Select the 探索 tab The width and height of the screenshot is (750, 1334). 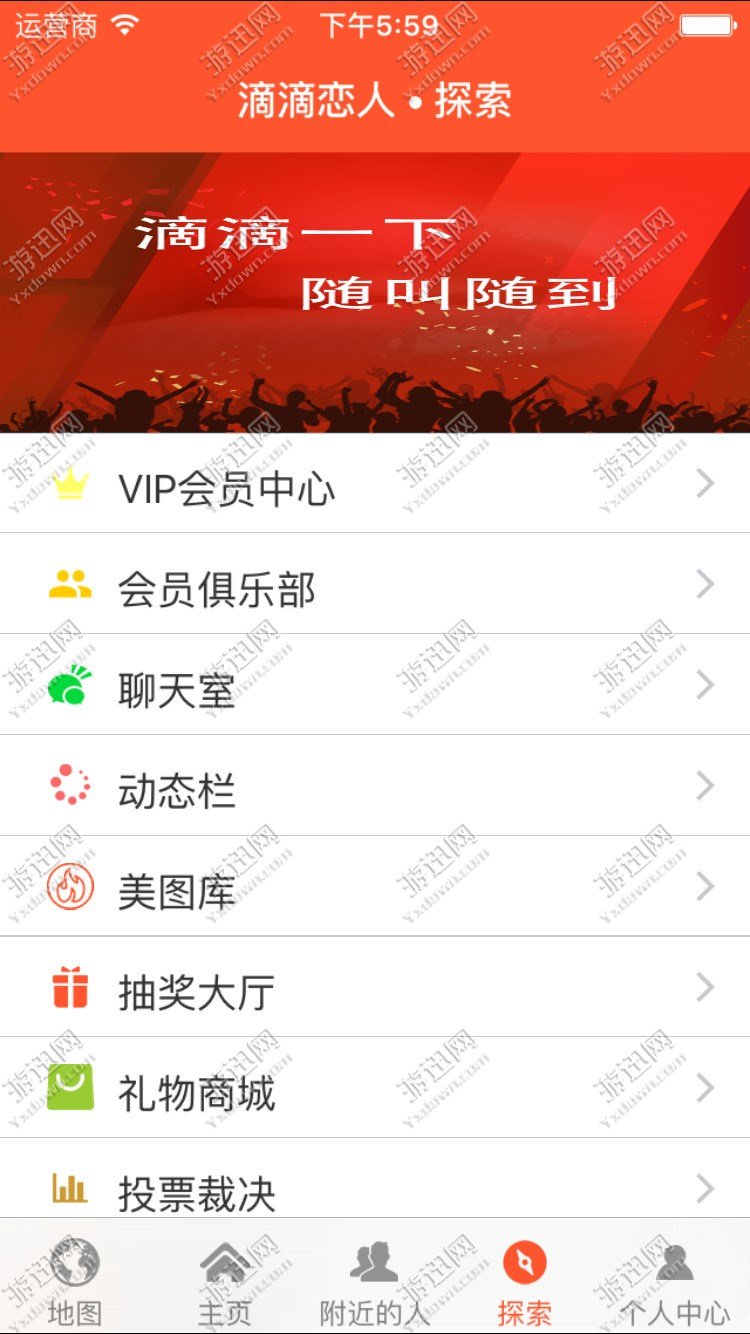click(525, 1280)
